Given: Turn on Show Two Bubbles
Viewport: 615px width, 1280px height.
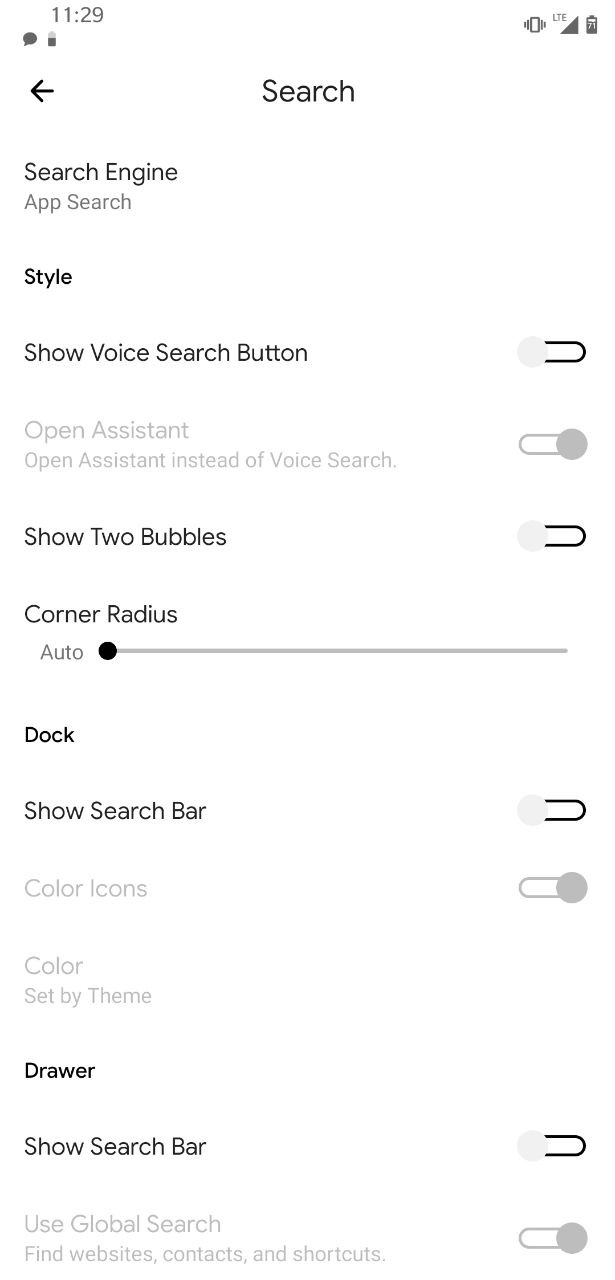Looking at the screenshot, I should tap(551, 536).
